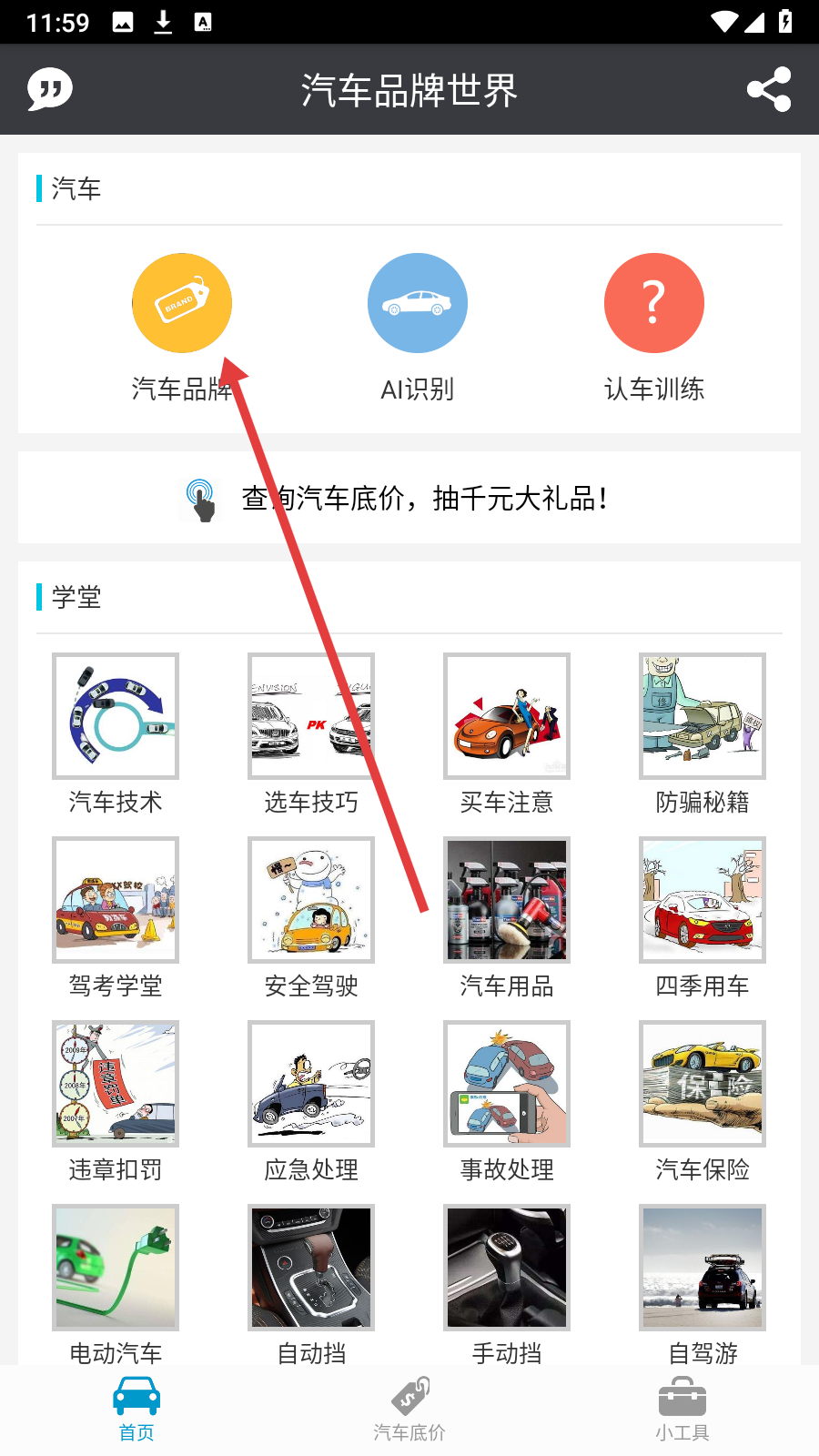Open 汽车技术 lessons
The width and height of the screenshot is (819, 1456).
116,717
